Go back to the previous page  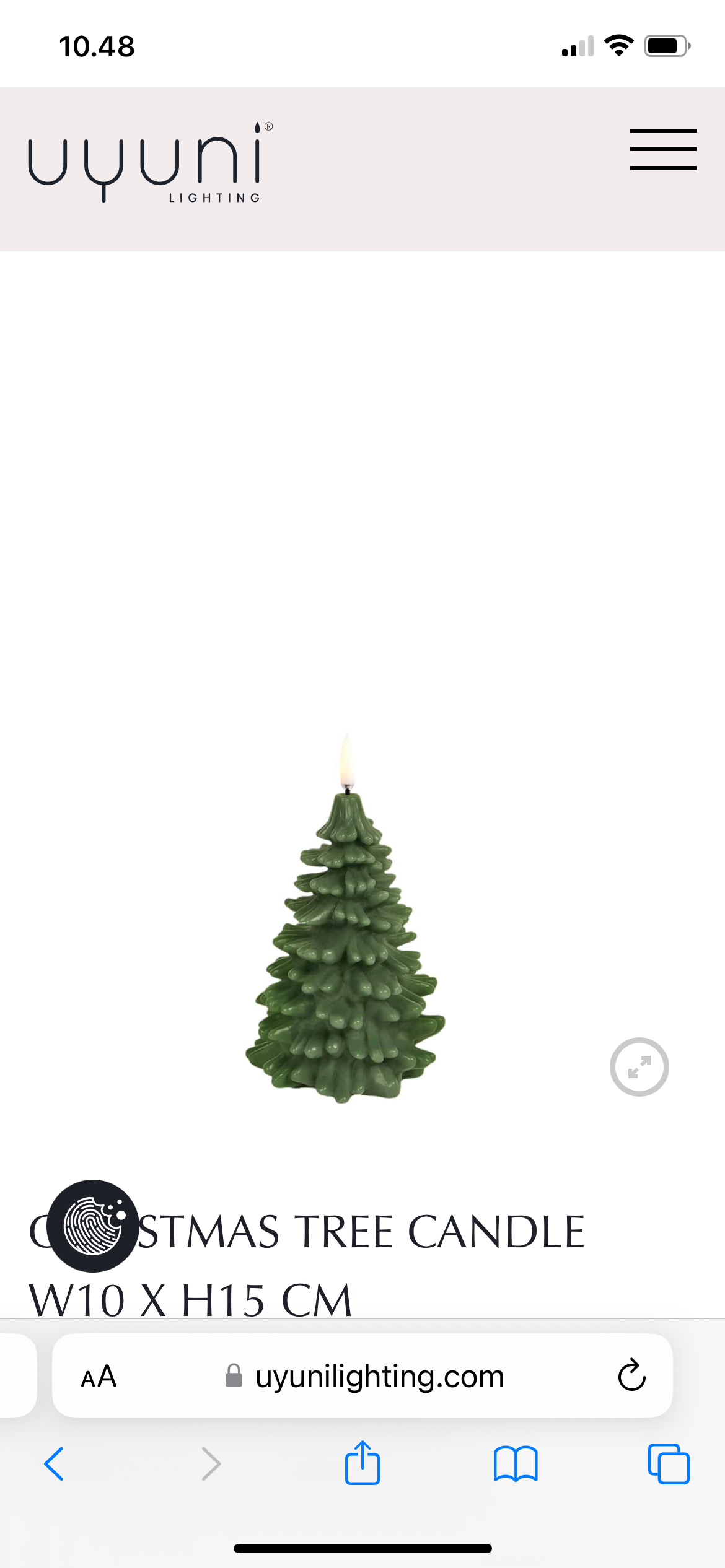point(54,1464)
